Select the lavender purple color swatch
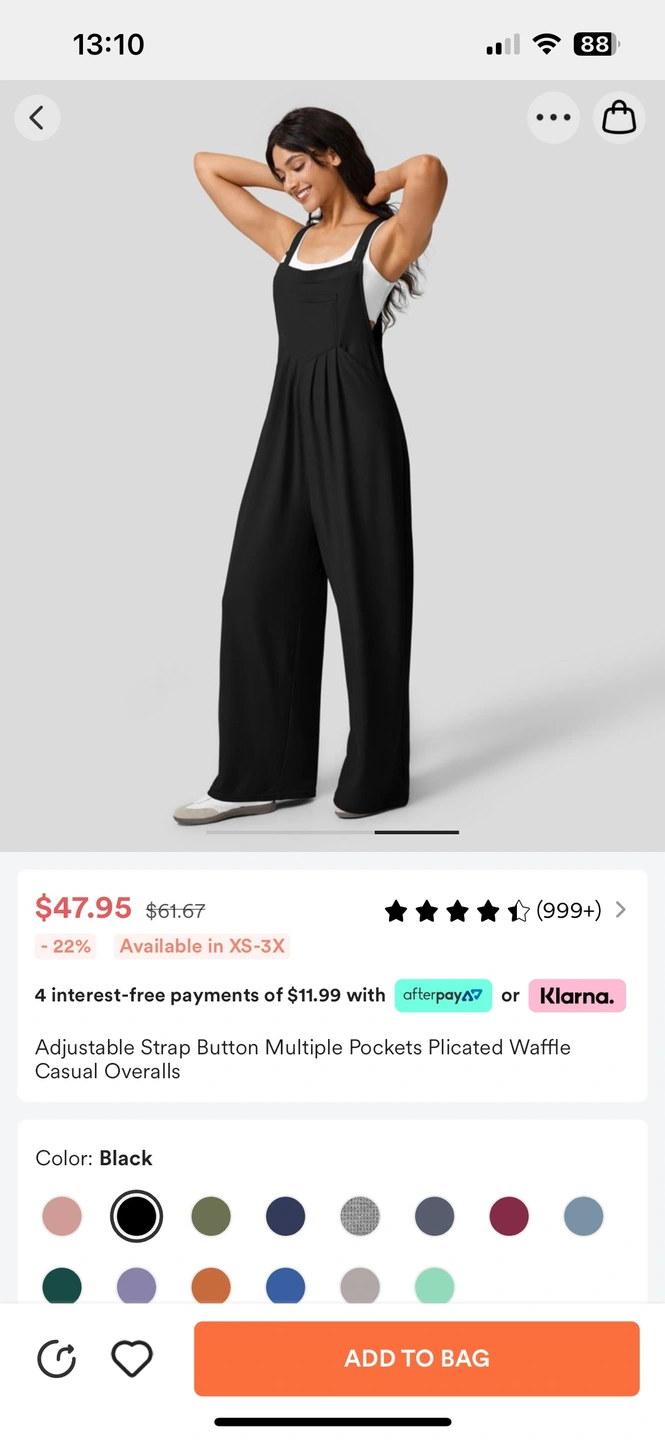Viewport: 665px width, 1440px height. pos(136,1286)
